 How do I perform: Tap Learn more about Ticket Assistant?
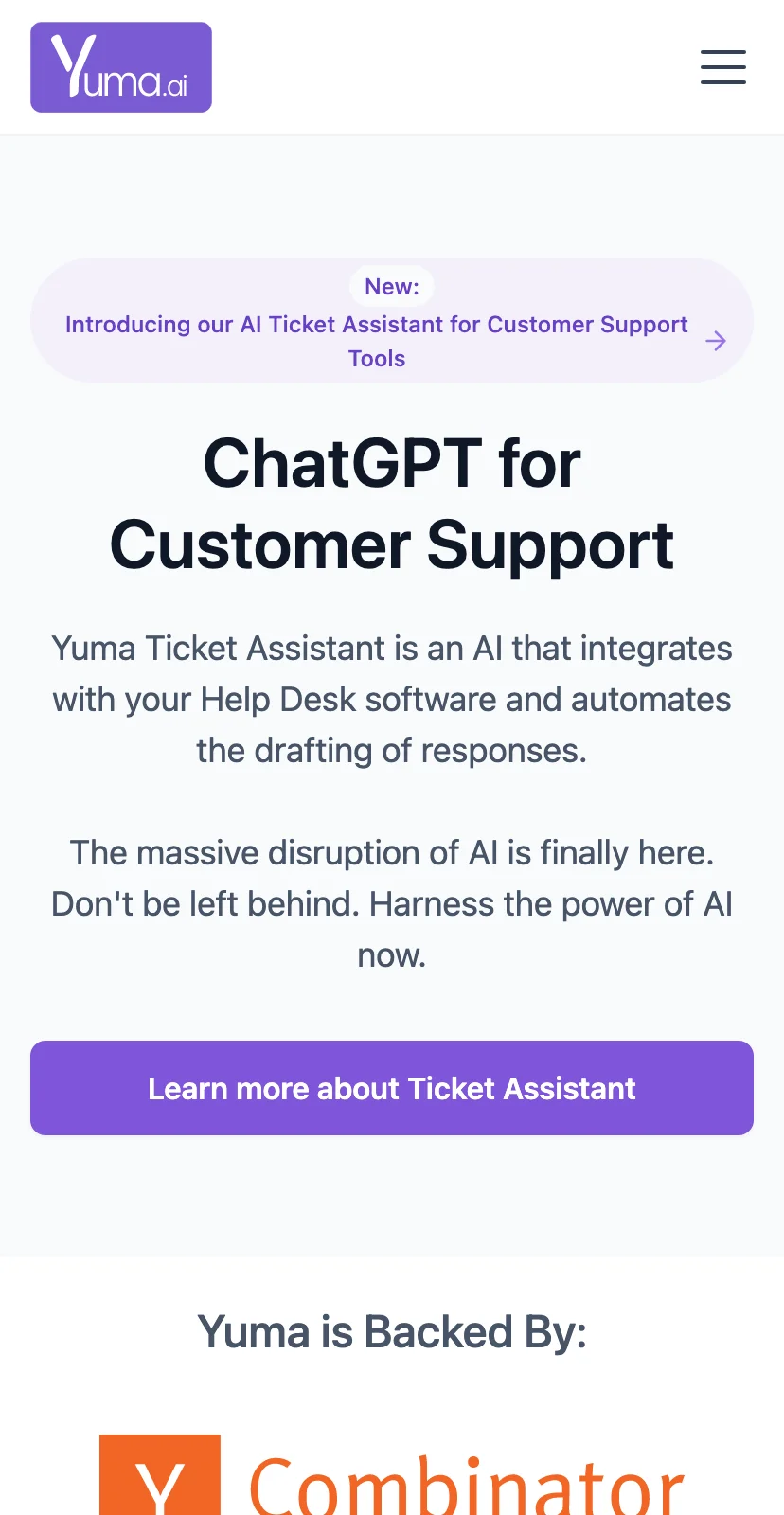[392, 1088]
